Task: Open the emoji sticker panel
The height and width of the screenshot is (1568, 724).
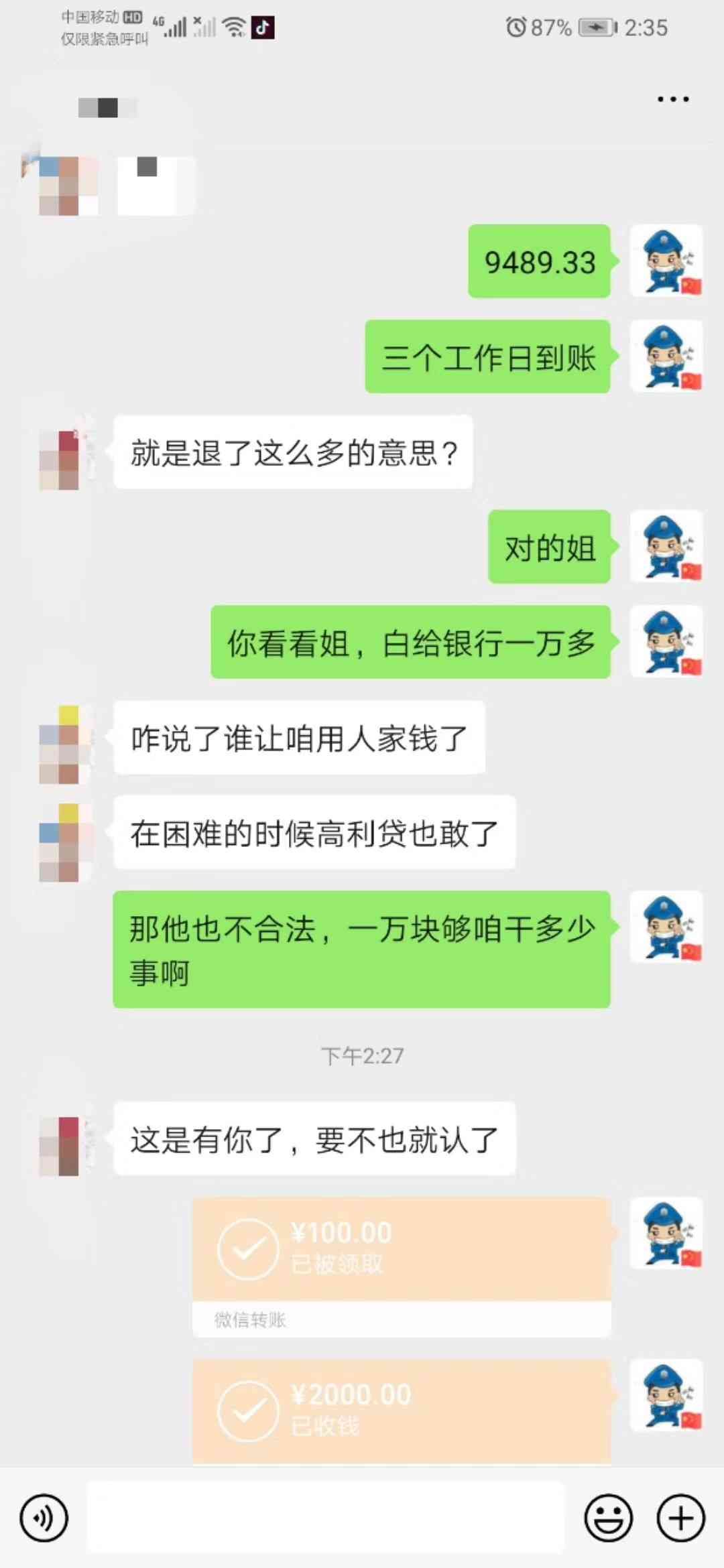Action: (x=608, y=1517)
